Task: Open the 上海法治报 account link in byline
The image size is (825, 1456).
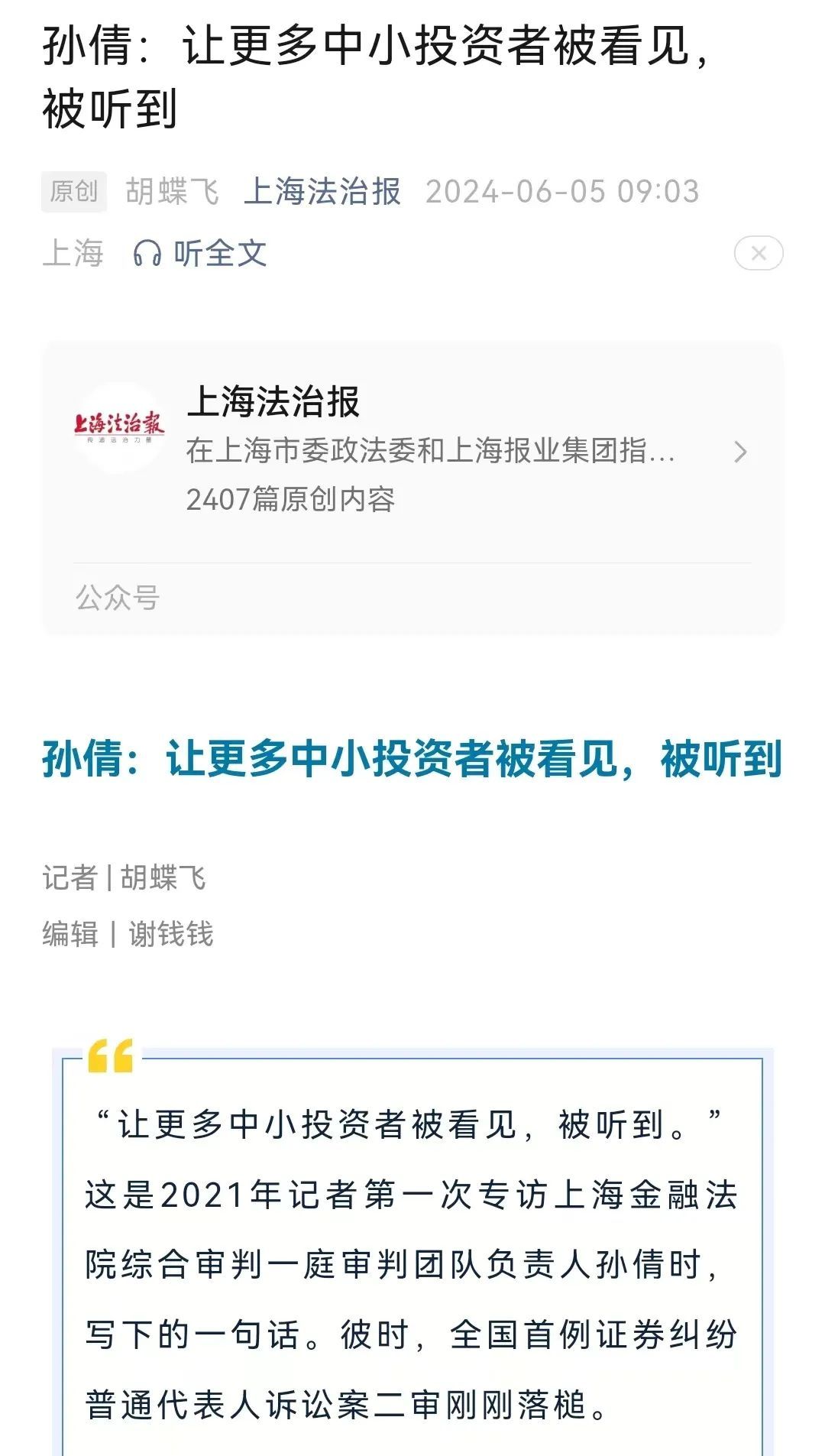Action: pos(322,191)
